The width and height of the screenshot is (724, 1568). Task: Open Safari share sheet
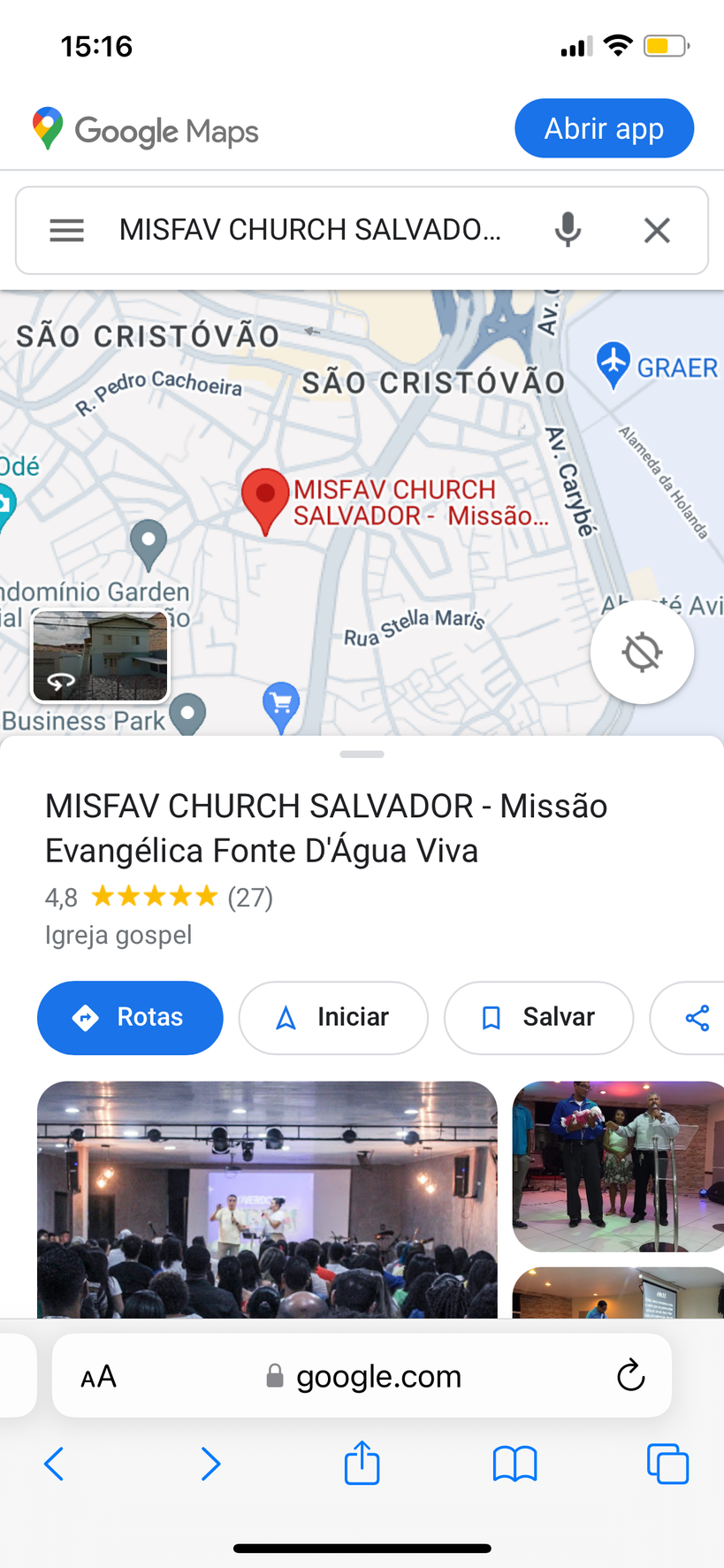click(x=362, y=1463)
